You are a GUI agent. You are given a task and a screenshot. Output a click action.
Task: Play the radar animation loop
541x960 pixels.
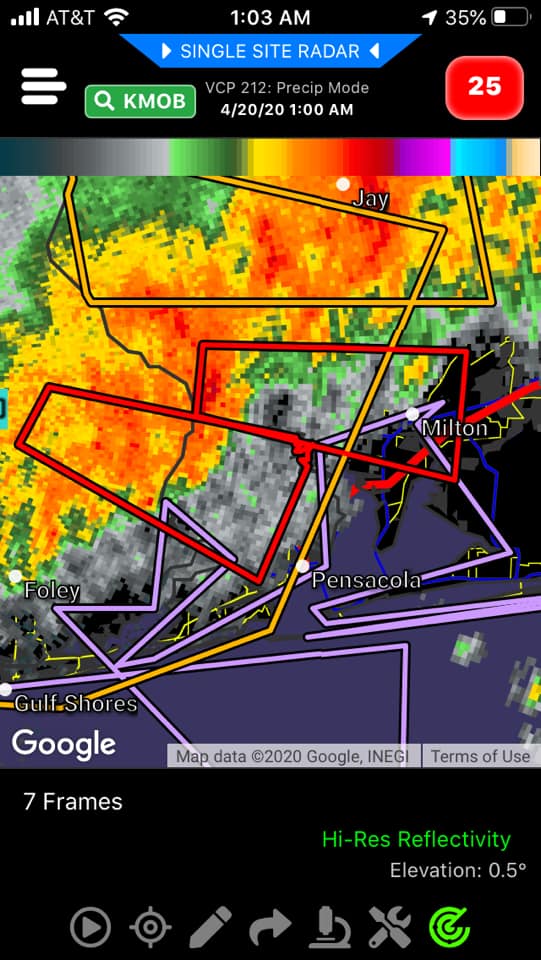pyautogui.click(x=91, y=928)
